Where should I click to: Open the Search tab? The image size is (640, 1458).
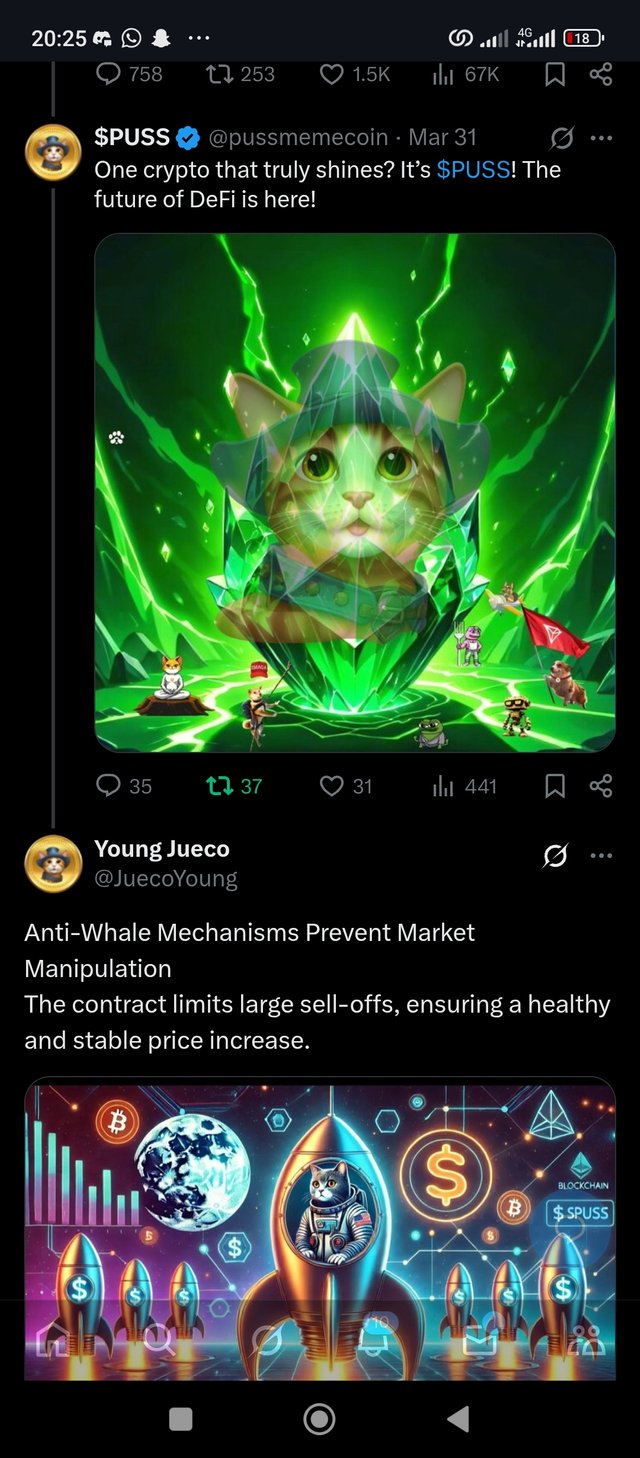coord(158,1340)
